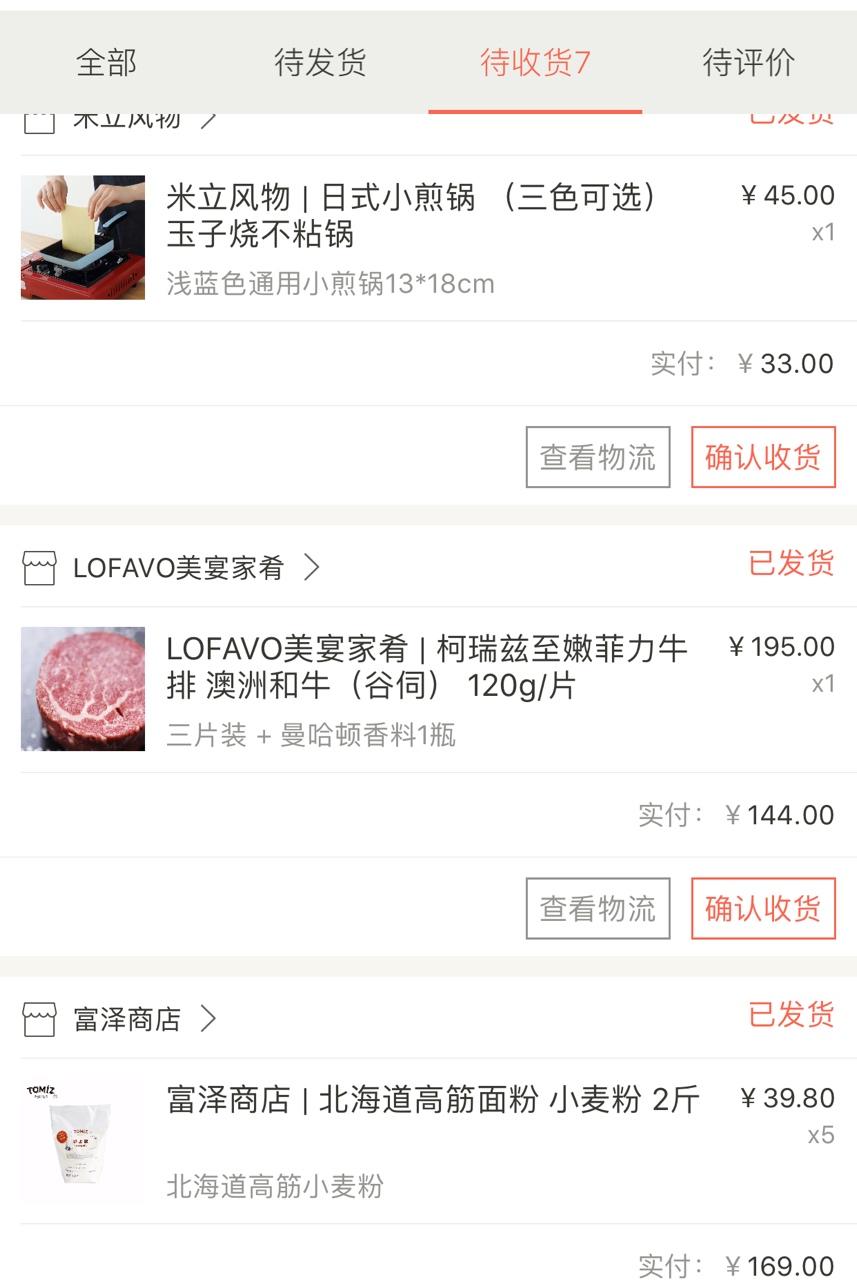Confirm receipt of the LOFAVO steak order
The height and width of the screenshot is (1280, 857).
point(763,908)
